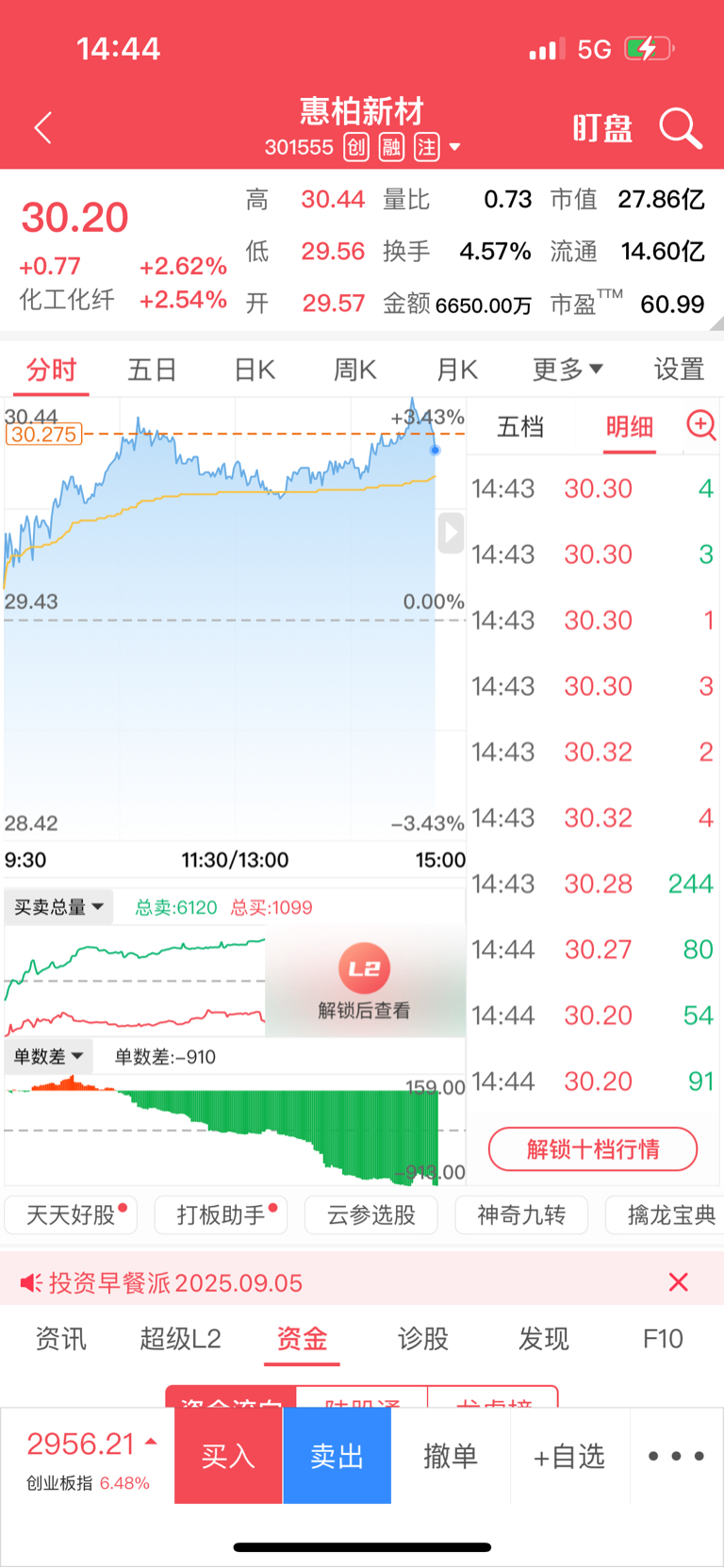Tap 解锁十档行情 button
Viewport: 724px width, 1568px height.
pos(593,1149)
